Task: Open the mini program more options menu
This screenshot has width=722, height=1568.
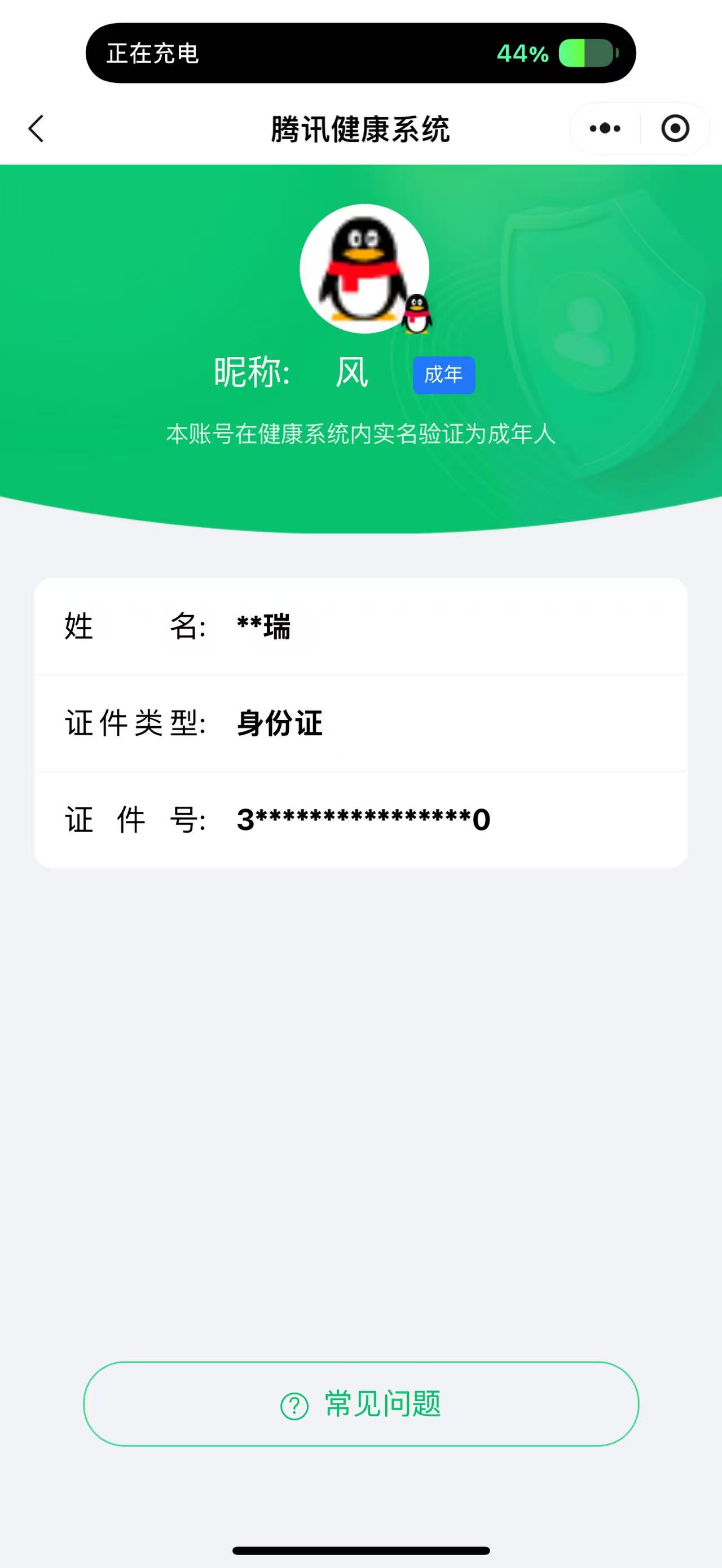Action: [x=604, y=129]
